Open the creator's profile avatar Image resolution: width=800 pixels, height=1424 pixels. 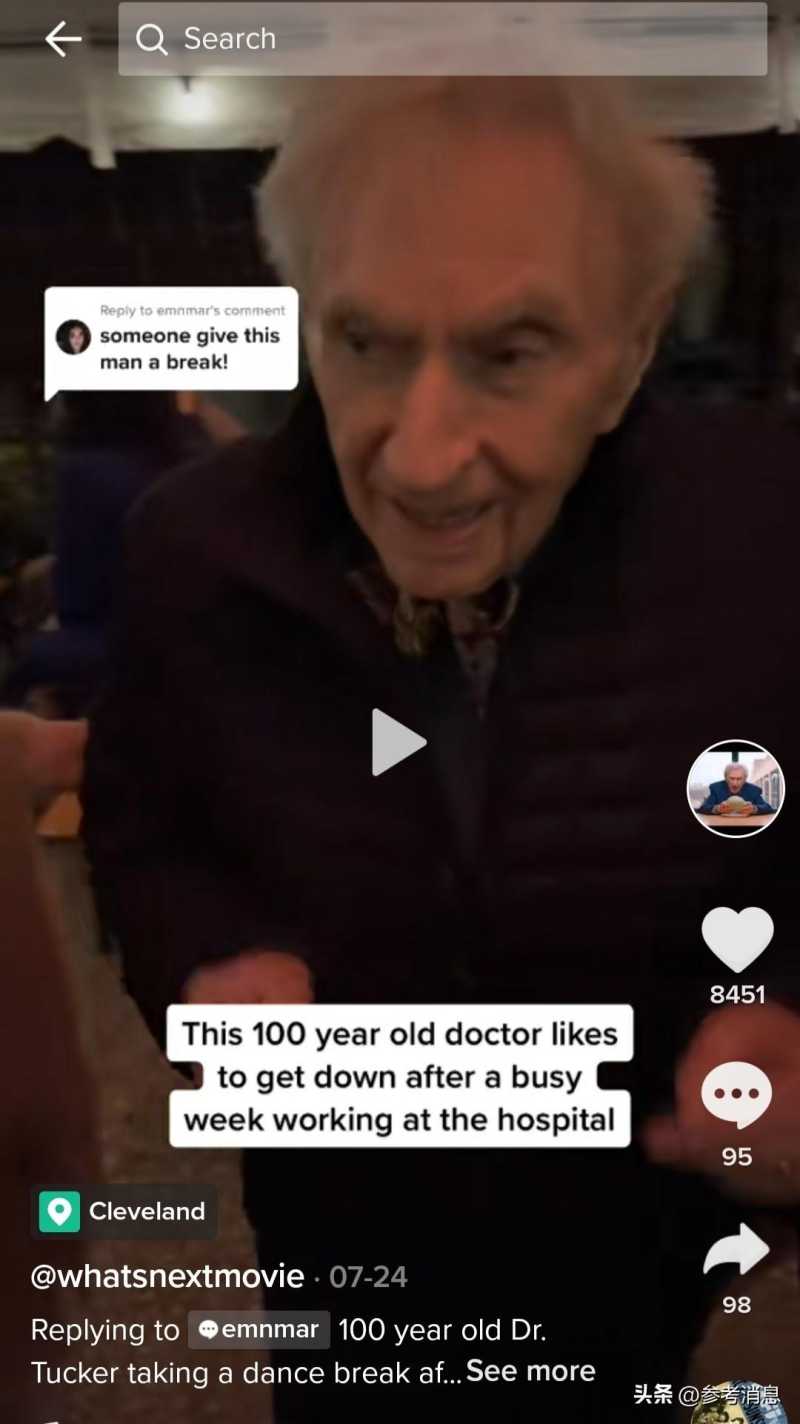click(735, 789)
